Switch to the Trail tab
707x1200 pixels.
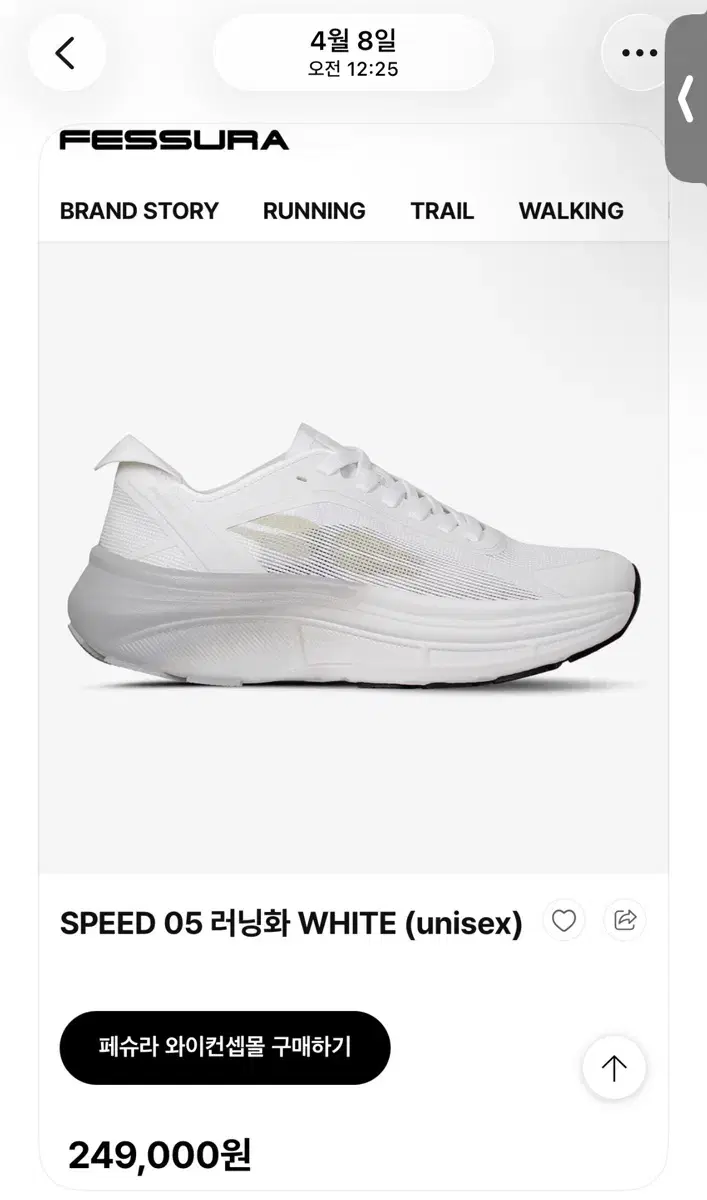pyautogui.click(x=442, y=211)
